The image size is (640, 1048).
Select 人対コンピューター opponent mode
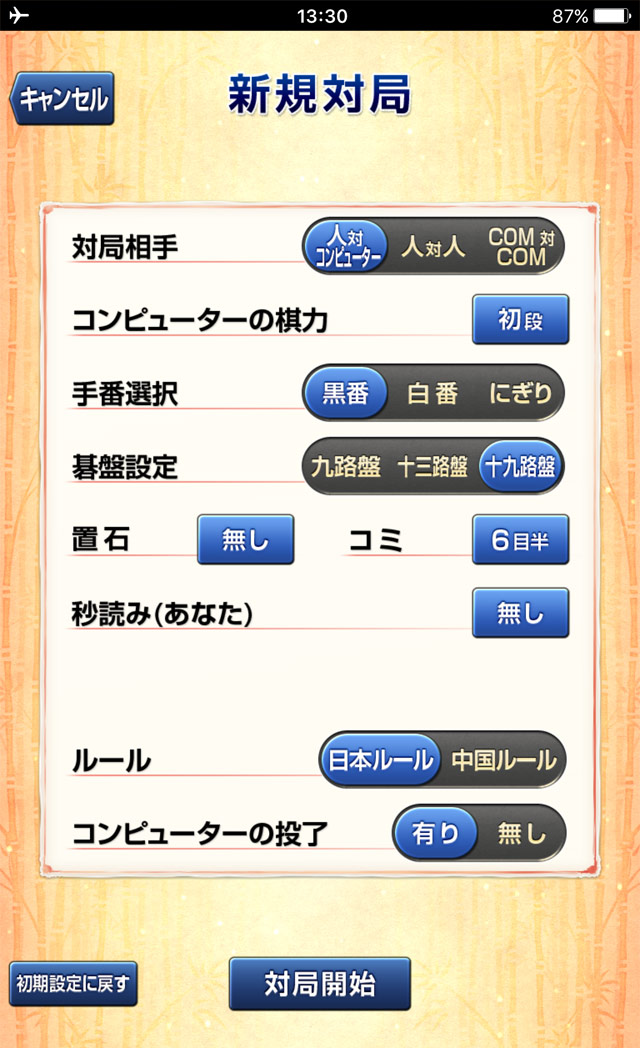346,246
